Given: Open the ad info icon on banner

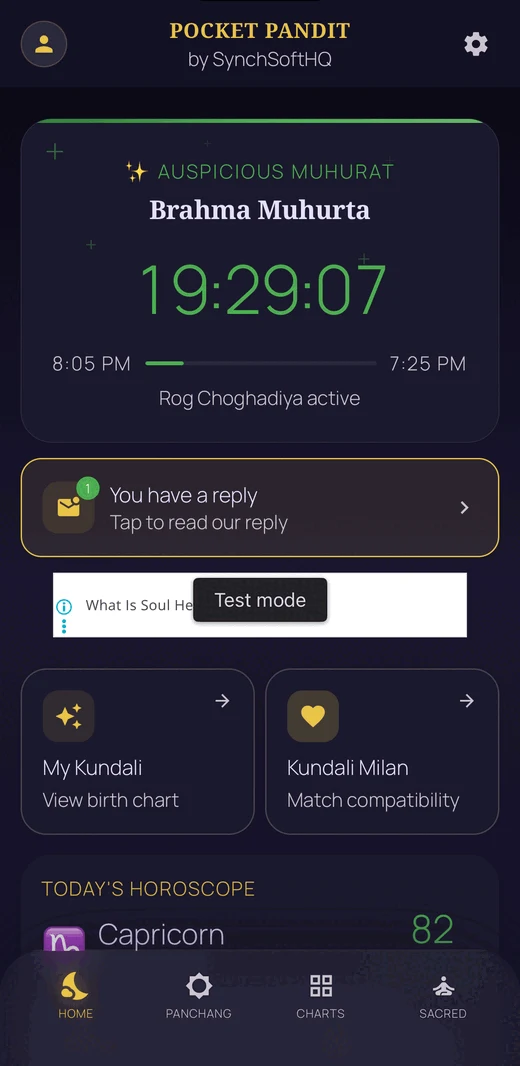Looking at the screenshot, I should 64,606.
